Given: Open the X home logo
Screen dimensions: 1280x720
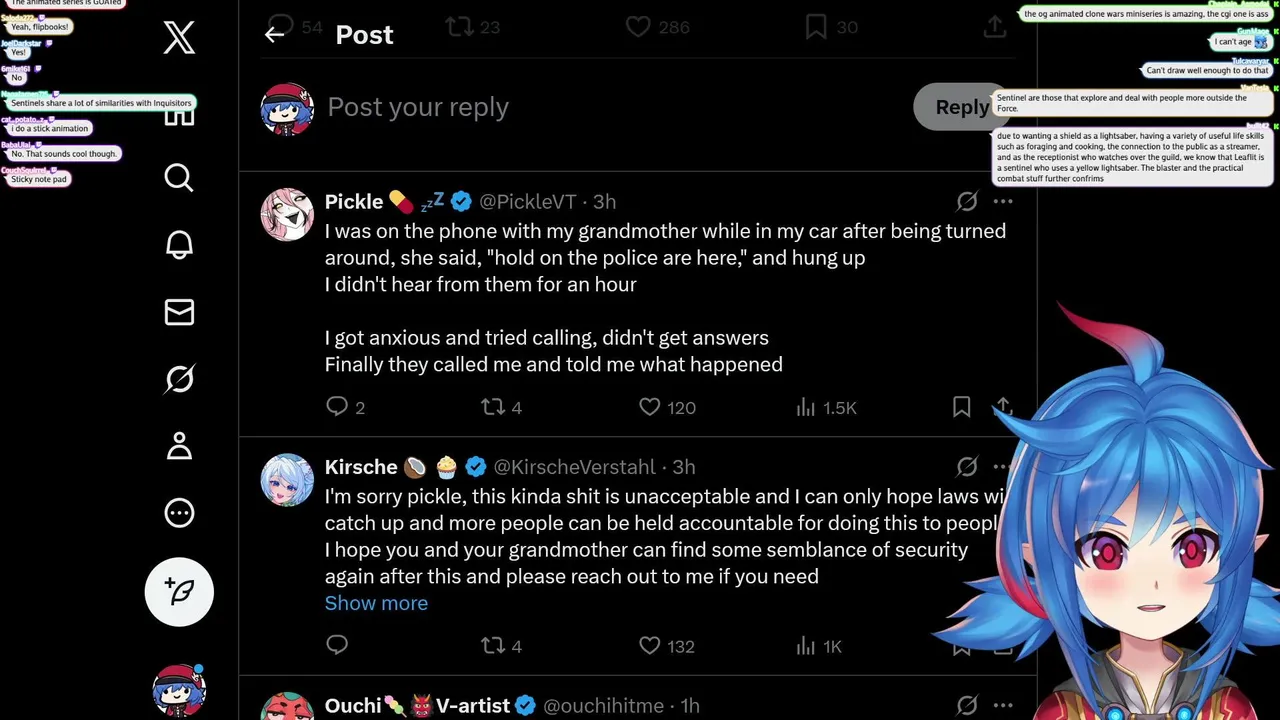Looking at the screenshot, I should click(x=179, y=38).
